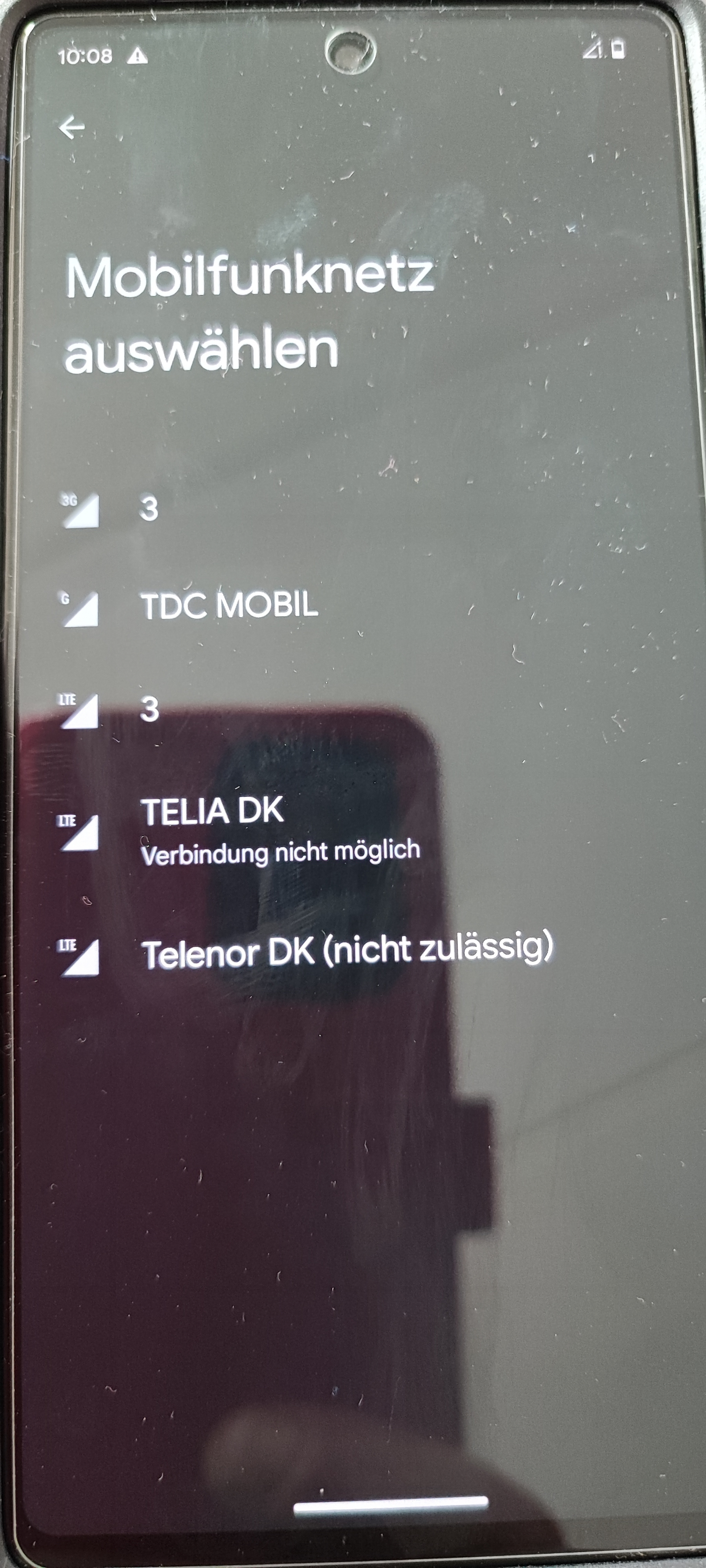Select the 3G network named 3
The width and height of the screenshot is (706, 1568).
coord(149,509)
